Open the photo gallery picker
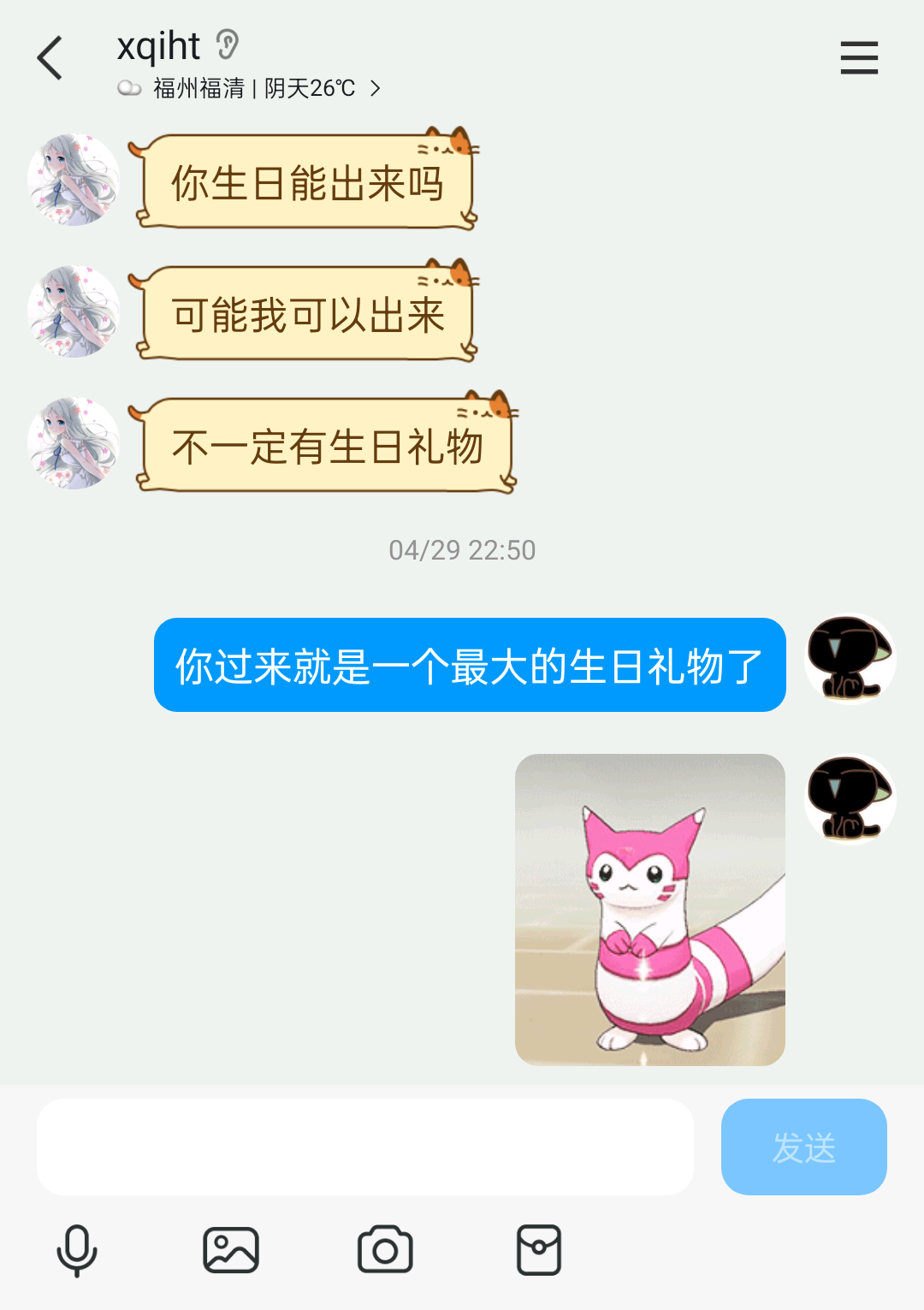924x1310 pixels. coord(231,1250)
